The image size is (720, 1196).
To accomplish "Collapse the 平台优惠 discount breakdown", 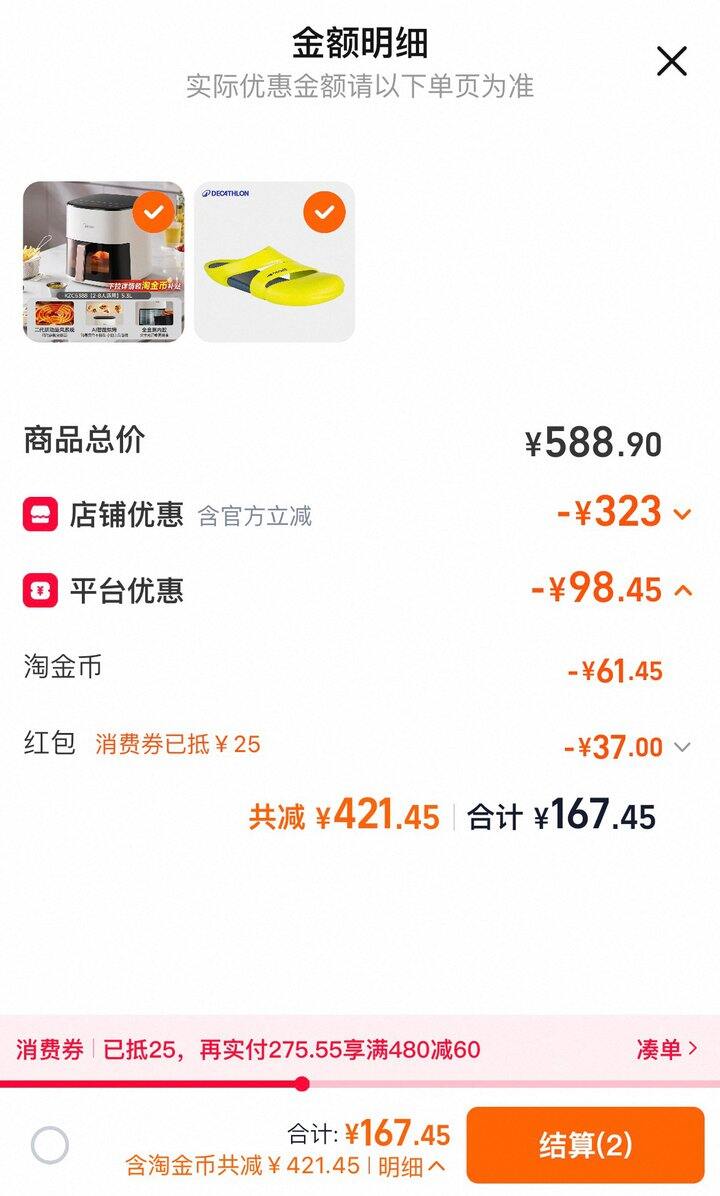I will [x=683, y=590].
